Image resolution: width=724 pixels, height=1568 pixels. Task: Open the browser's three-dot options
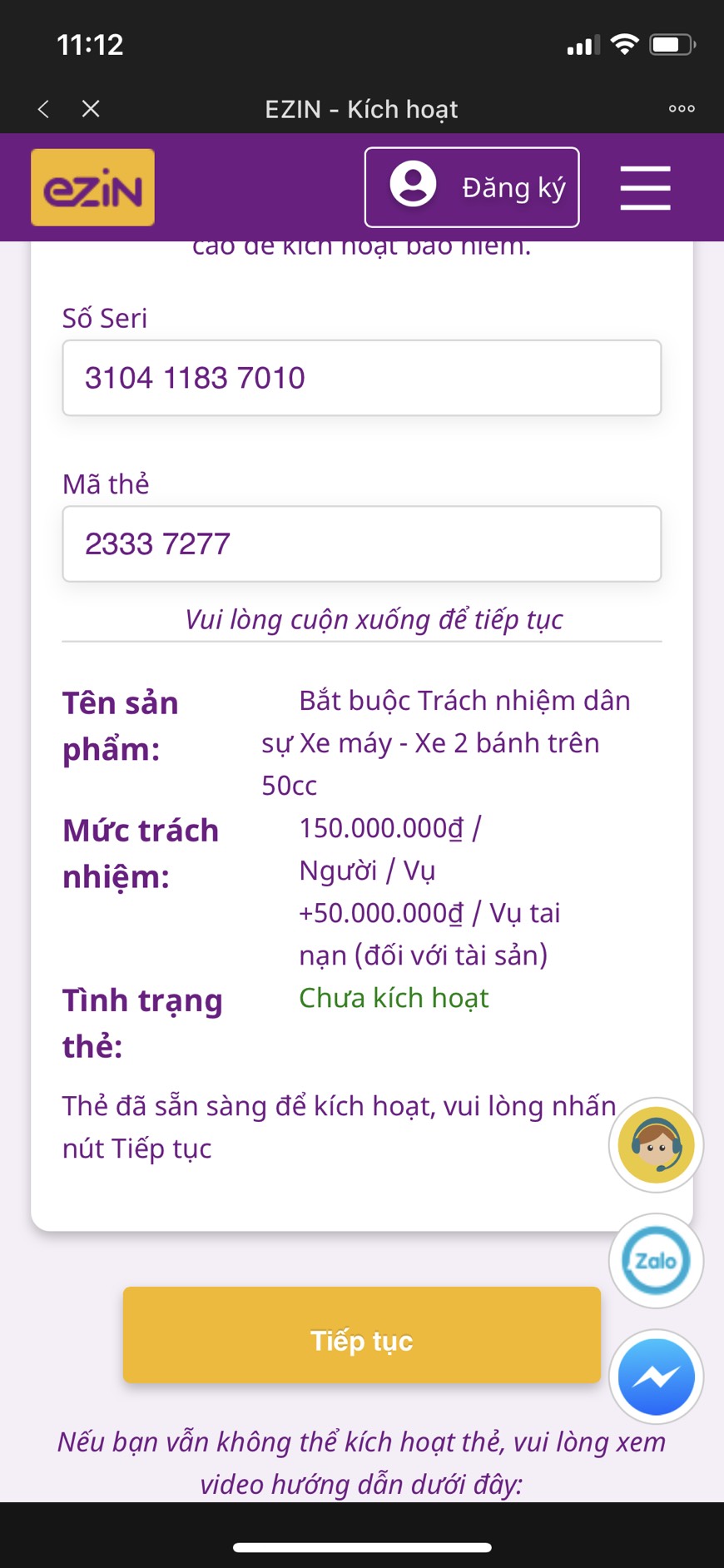pos(682,108)
